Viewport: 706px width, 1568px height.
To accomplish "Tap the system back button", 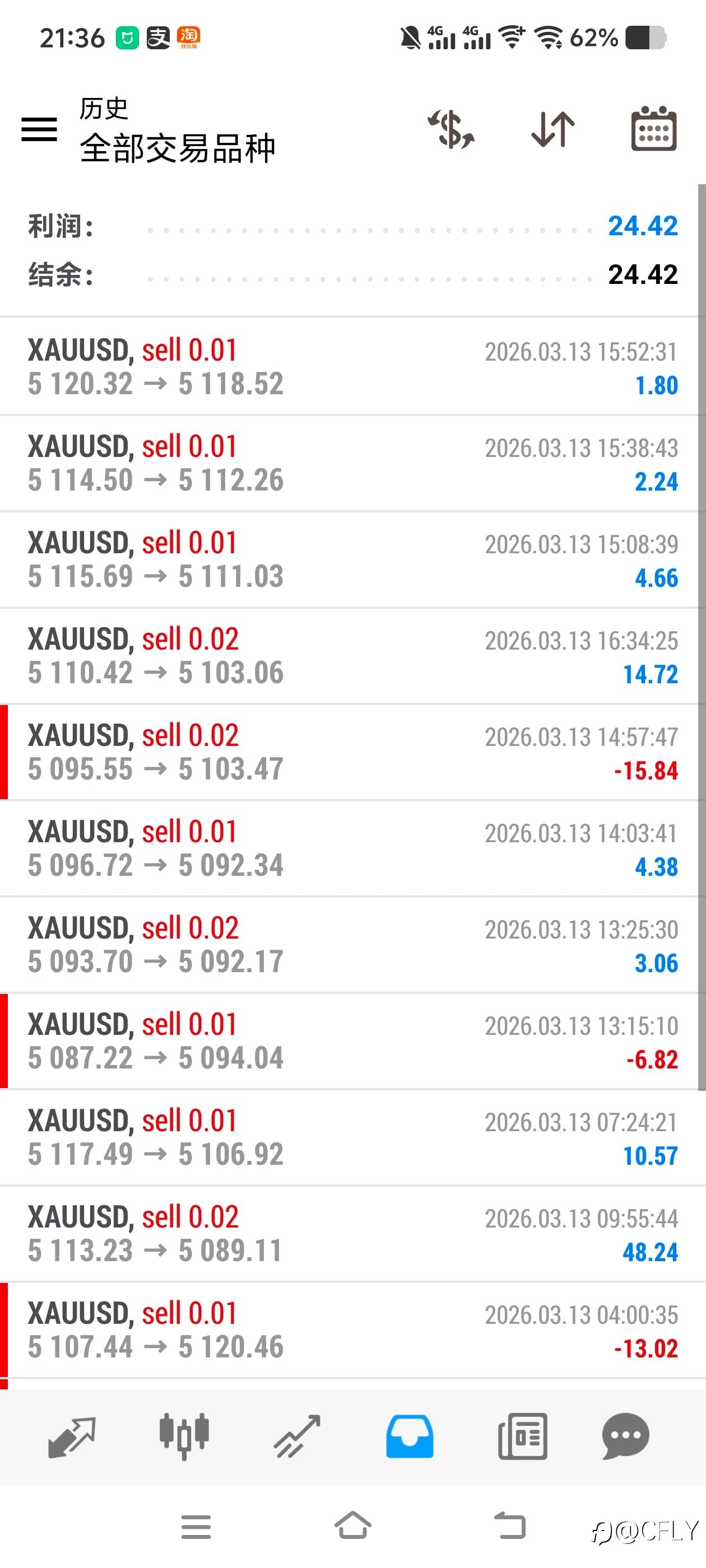I will (509, 1526).
